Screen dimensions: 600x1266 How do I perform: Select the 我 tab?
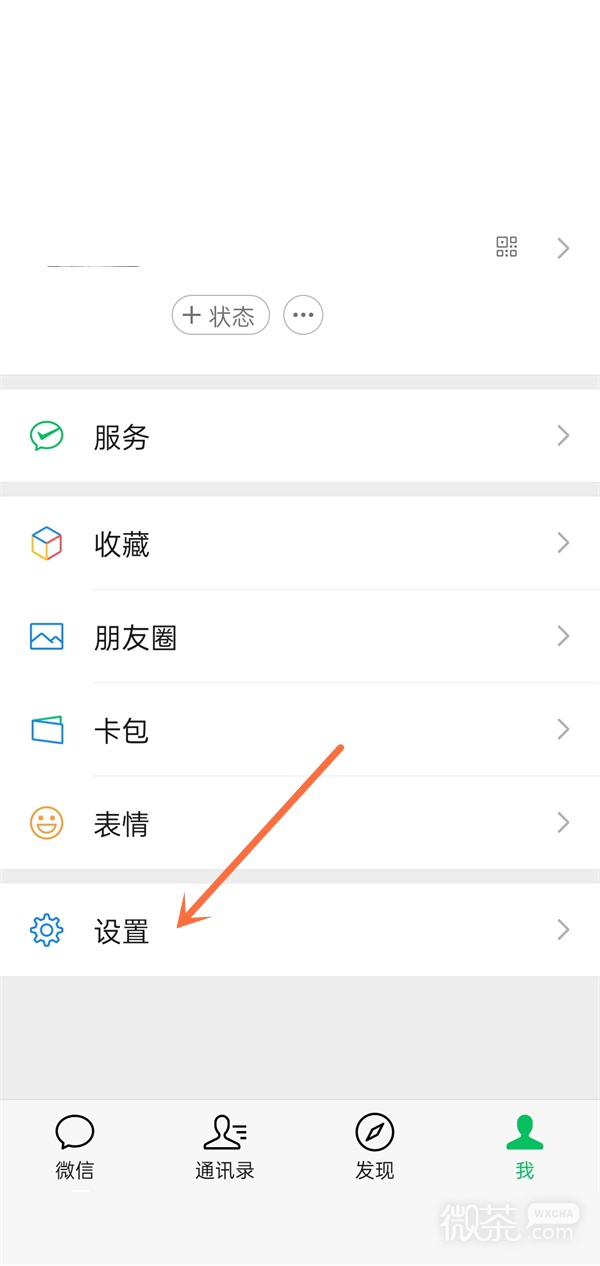tap(525, 1146)
